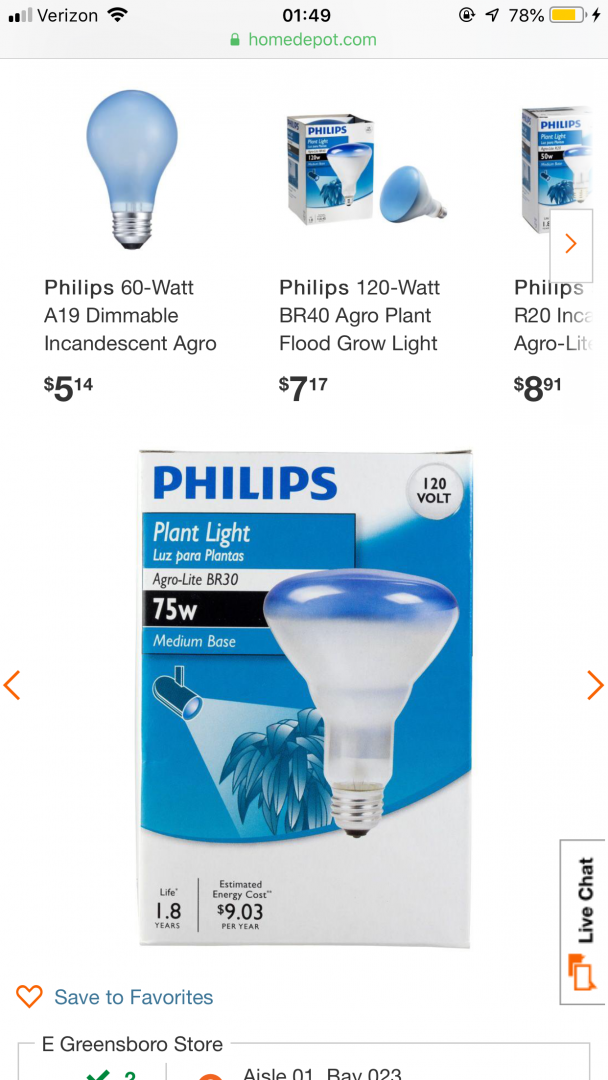Go to the previous product image
The height and width of the screenshot is (1080, 608).
[x=12, y=685]
